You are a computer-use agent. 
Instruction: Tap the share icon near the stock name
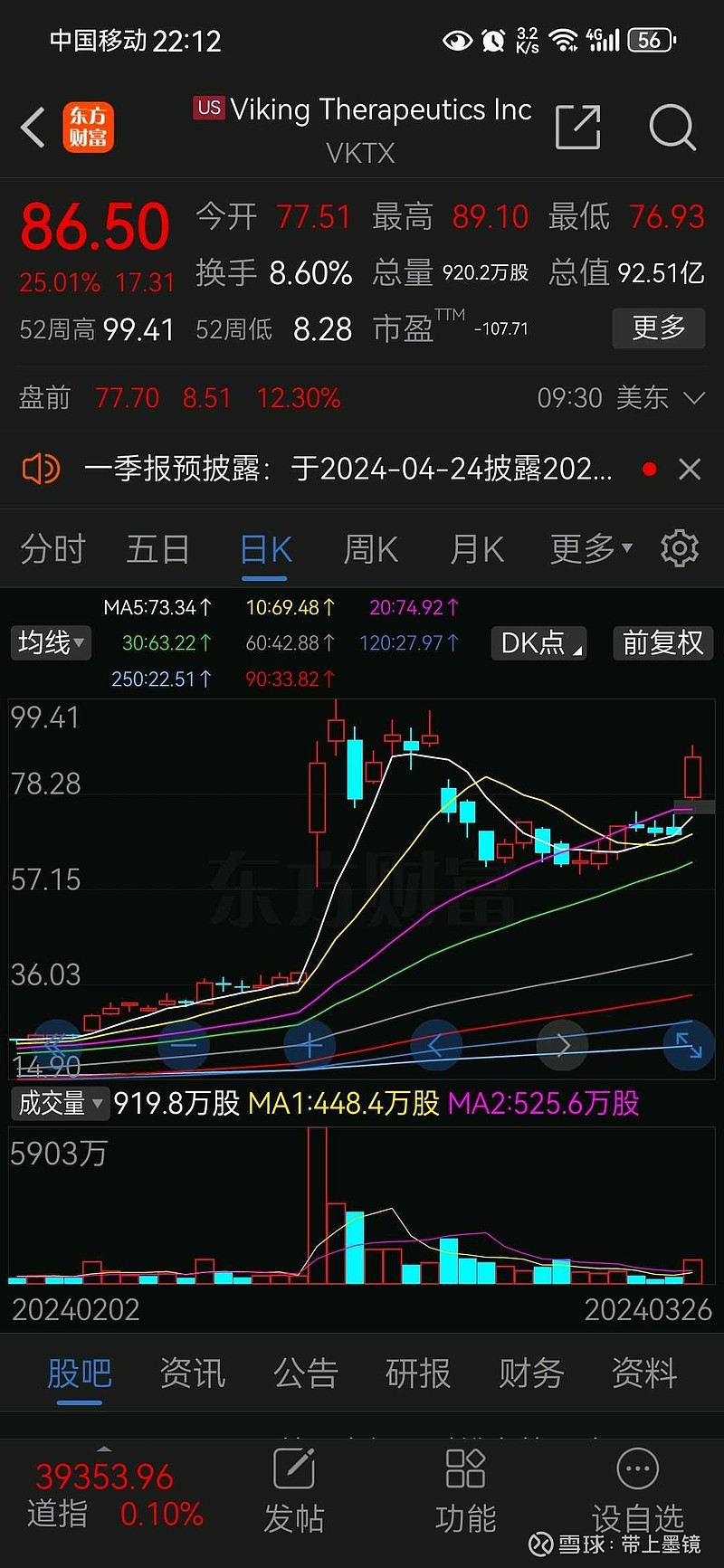coord(578,128)
